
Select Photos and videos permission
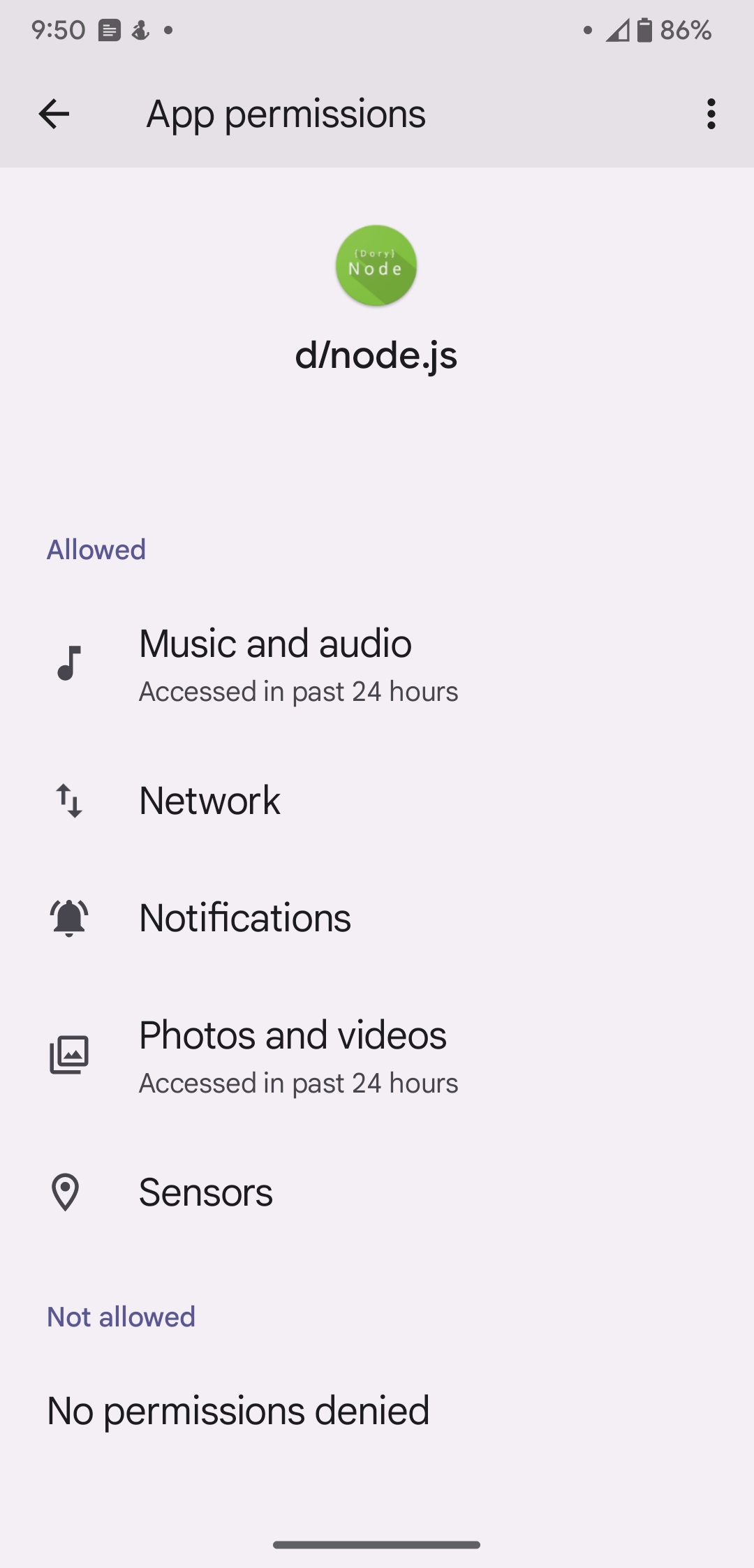(377, 1055)
